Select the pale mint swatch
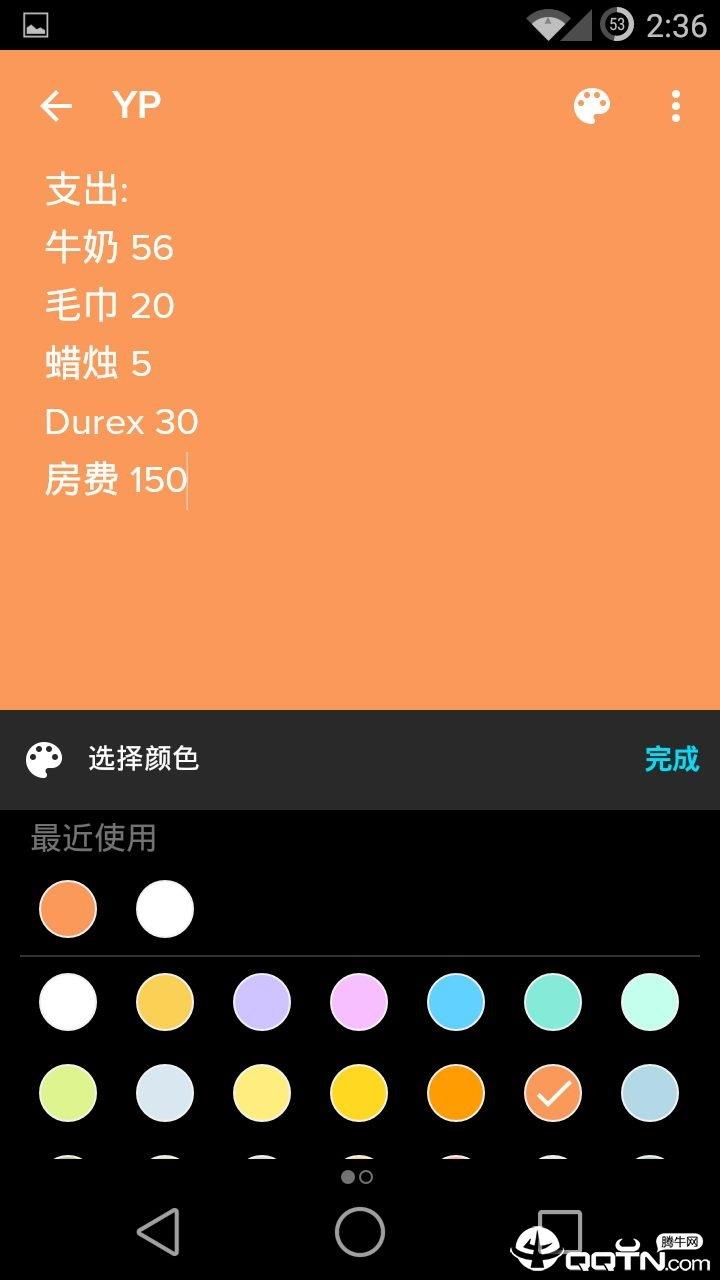This screenshot has height=1280, width=720. (650, 1002)
